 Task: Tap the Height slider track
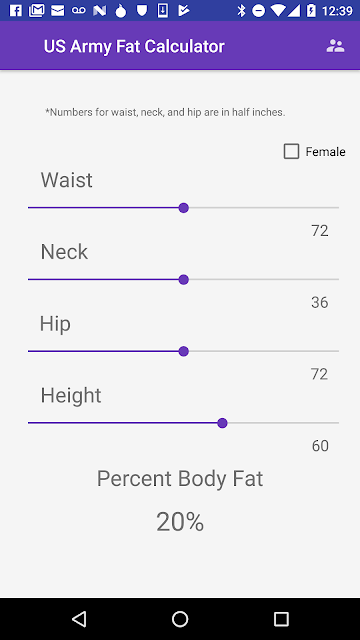(x=183, y=423)
